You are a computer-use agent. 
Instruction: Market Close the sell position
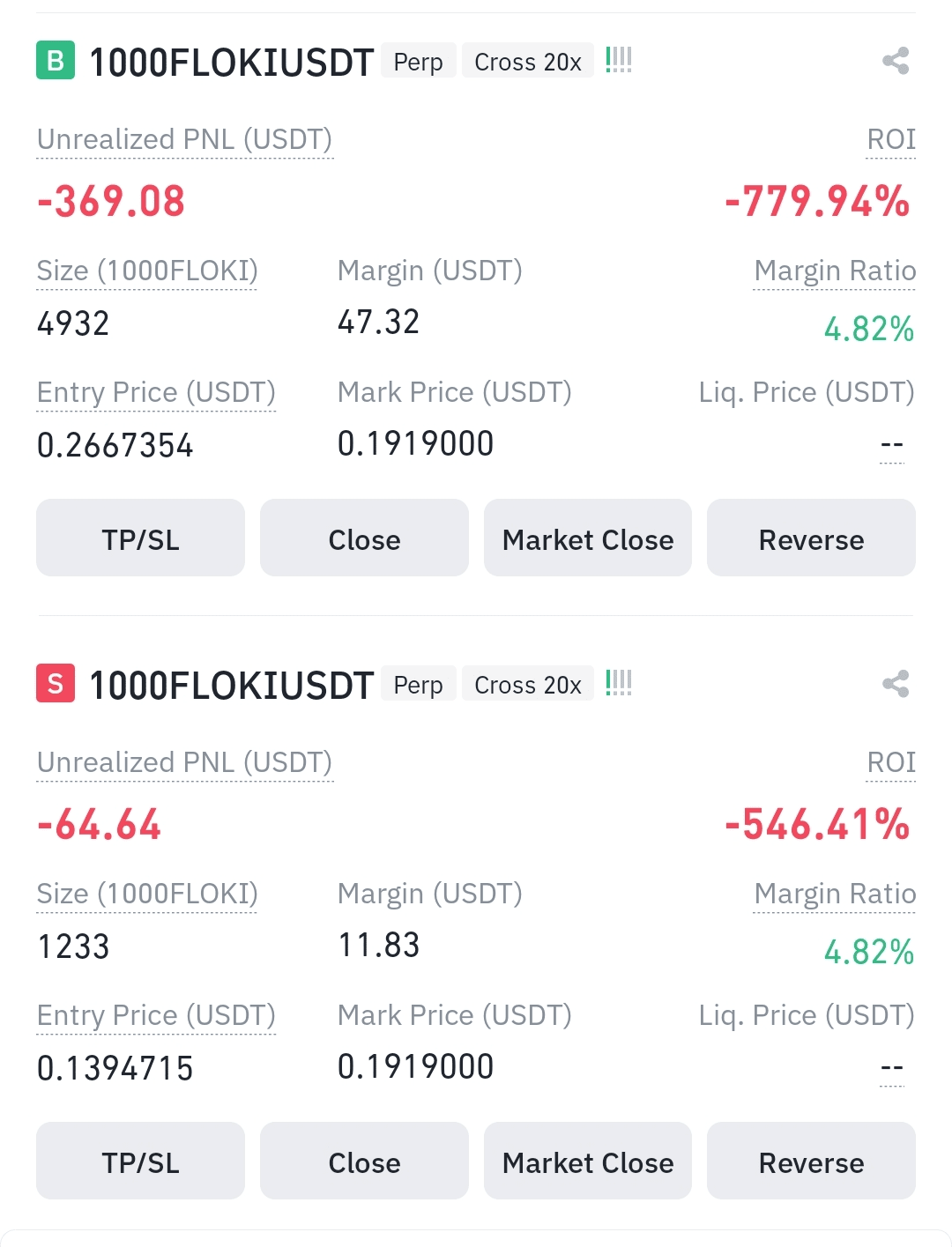coord(588,1162)
